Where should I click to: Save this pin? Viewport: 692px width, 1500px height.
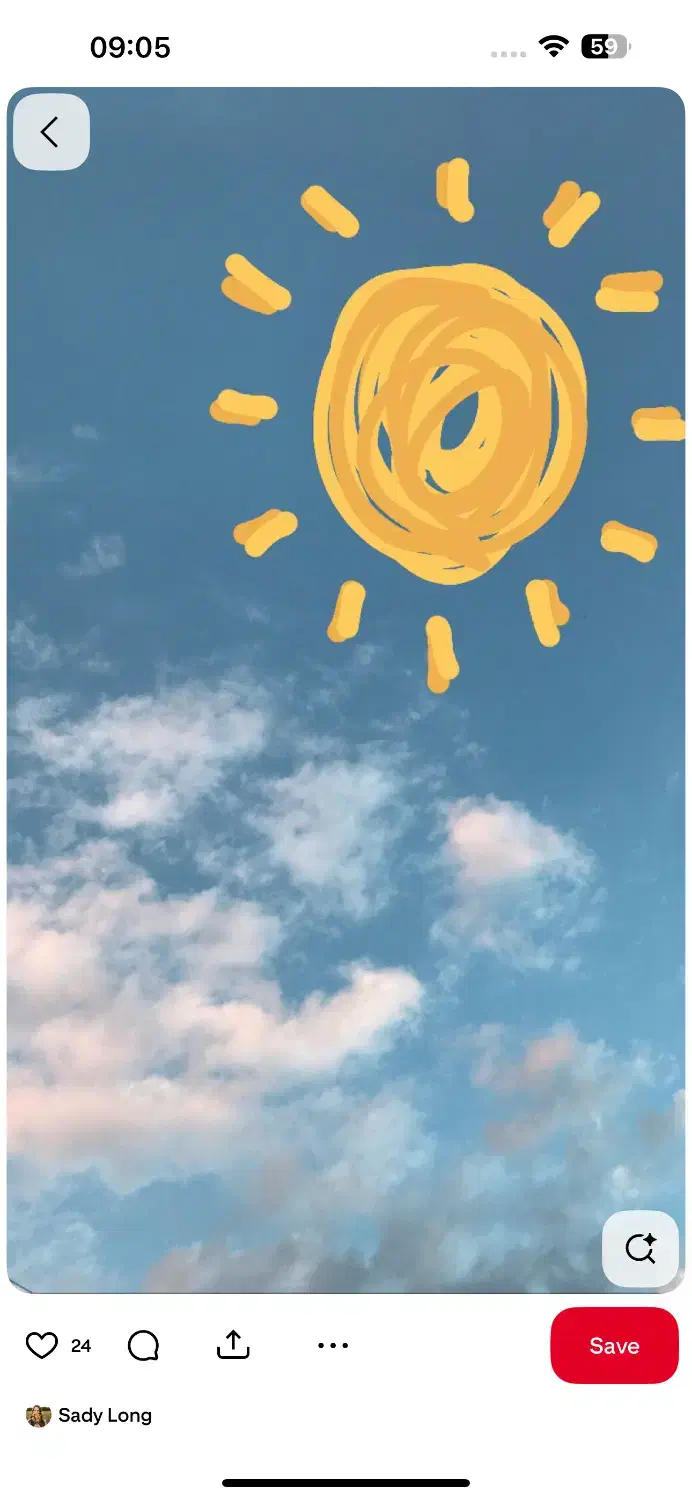[614, 1346]
